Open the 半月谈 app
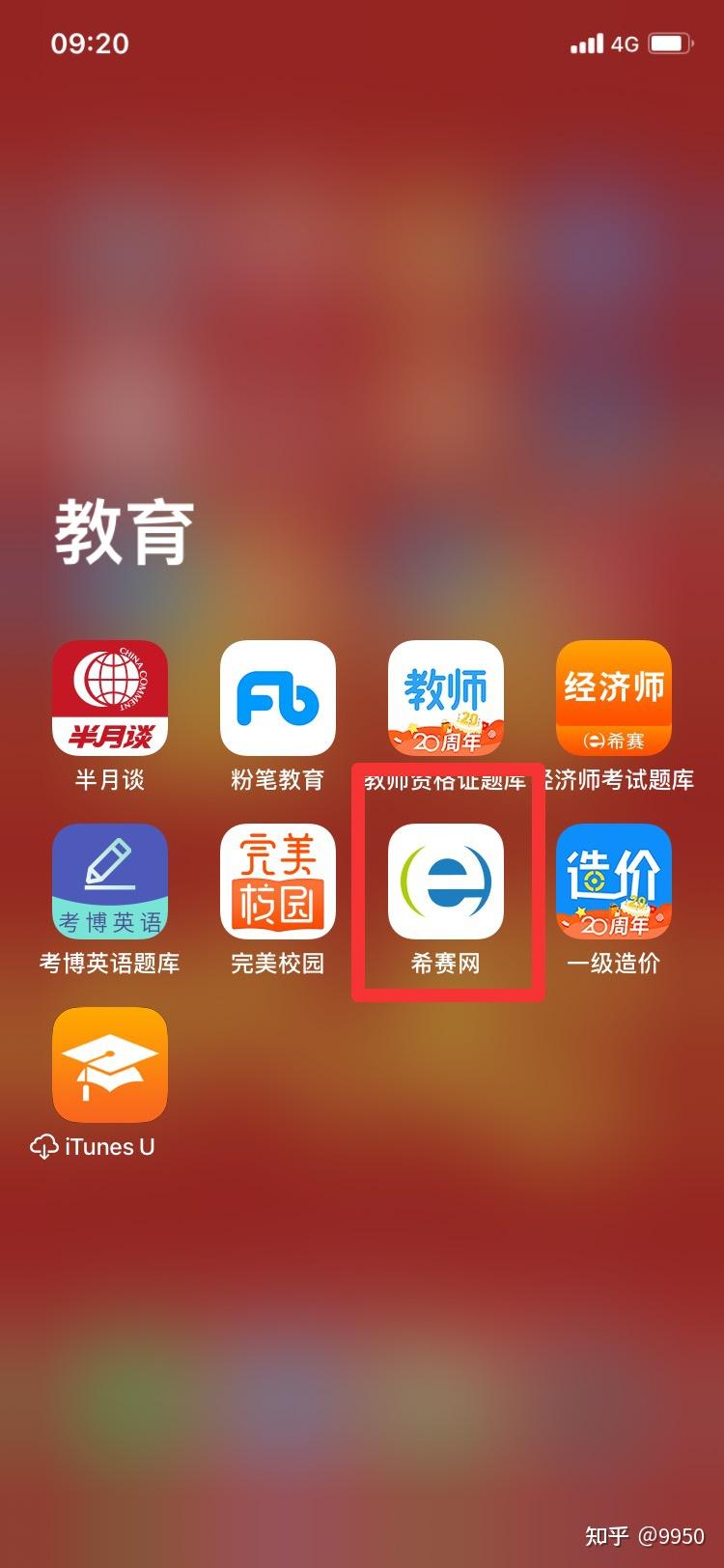Screen dimensions: 724x1568 pos(109,698)
